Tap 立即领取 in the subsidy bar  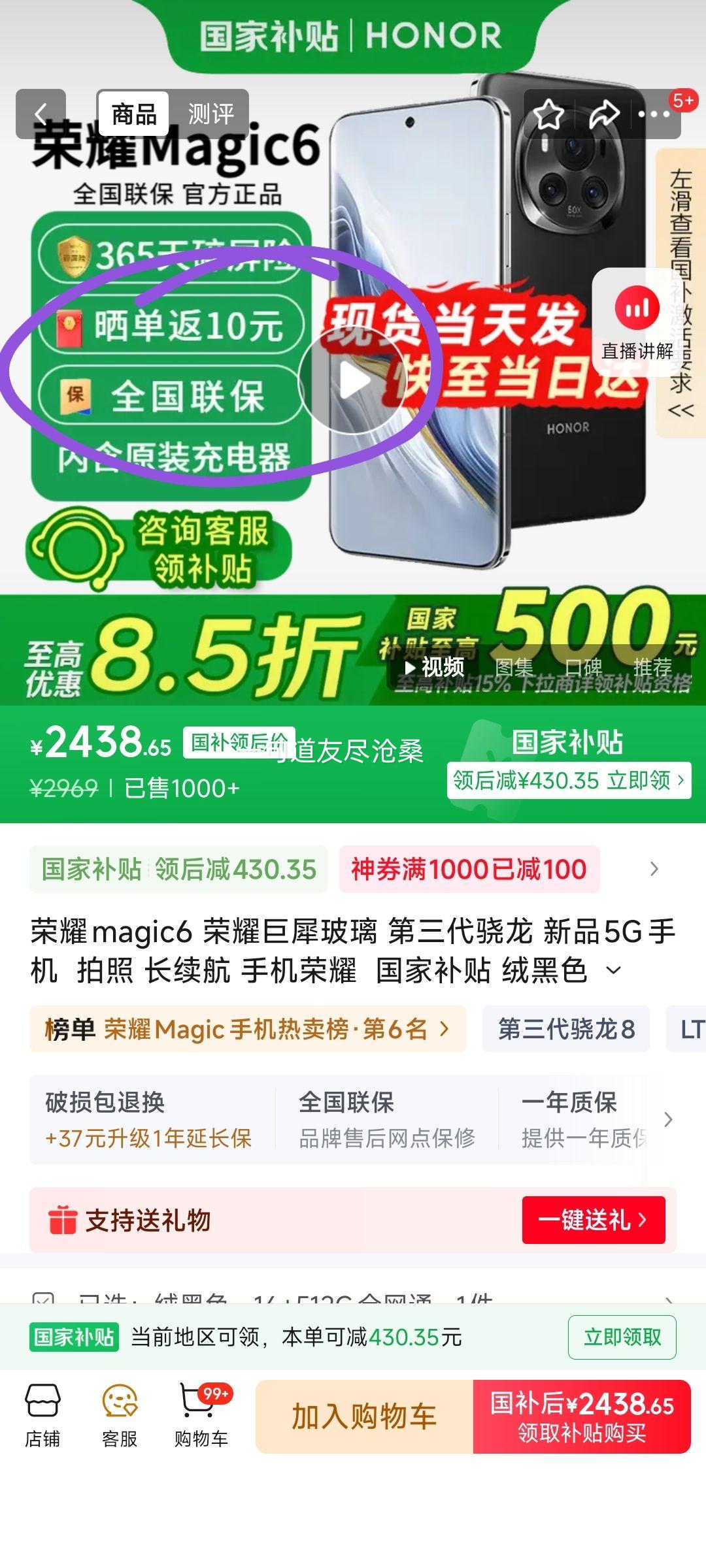[622, 1337]
